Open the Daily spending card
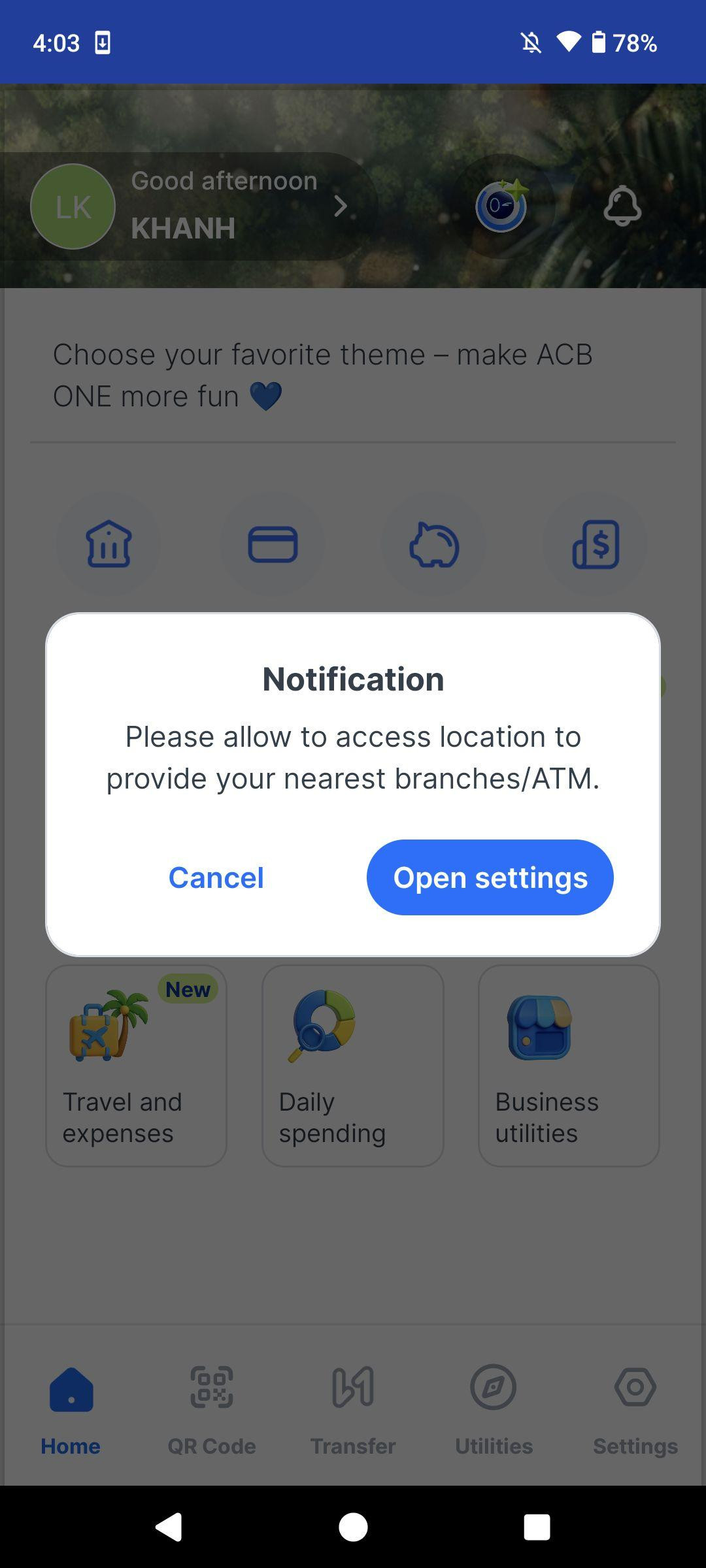Viewport: 706px width, 1568px height. click(353, 1066)
